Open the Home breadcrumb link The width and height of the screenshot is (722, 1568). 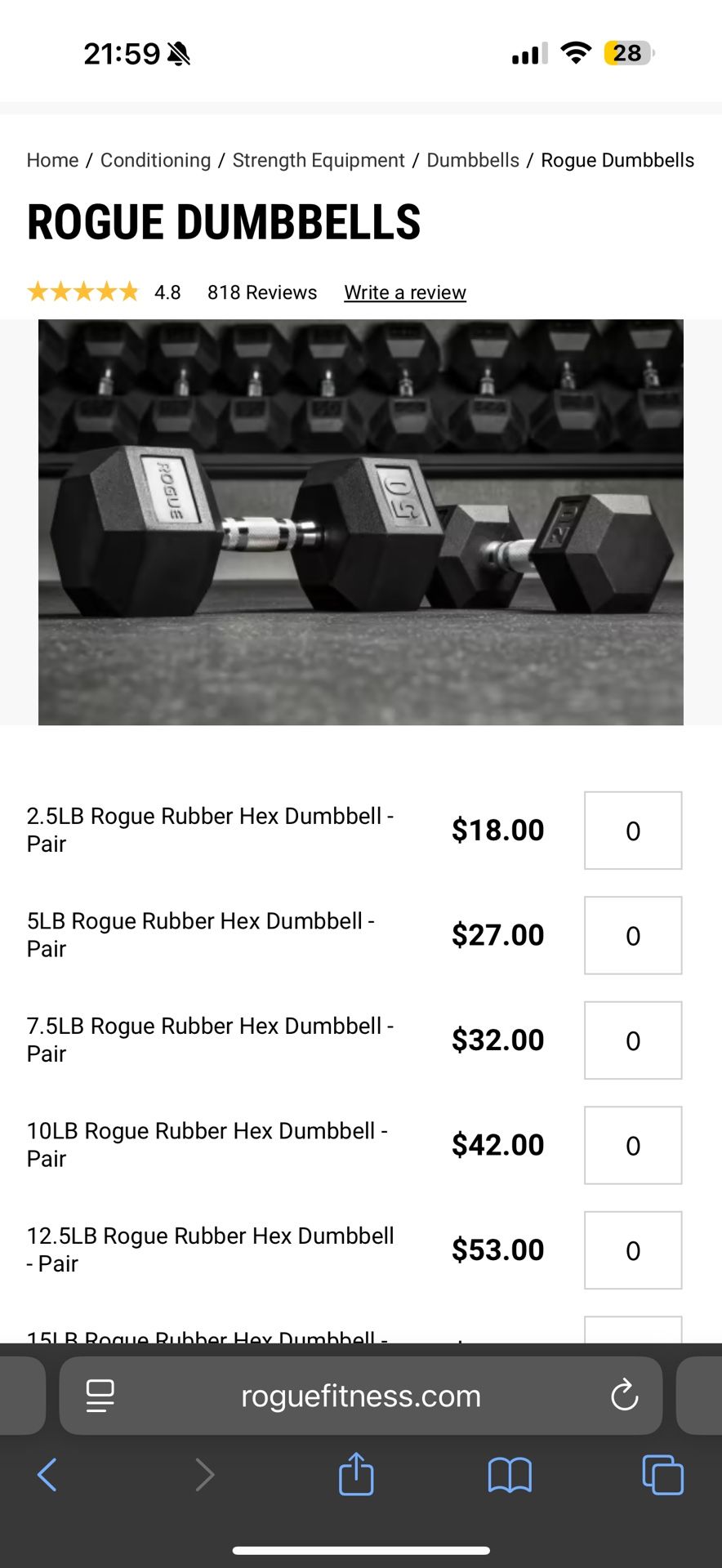pos(51,160)
